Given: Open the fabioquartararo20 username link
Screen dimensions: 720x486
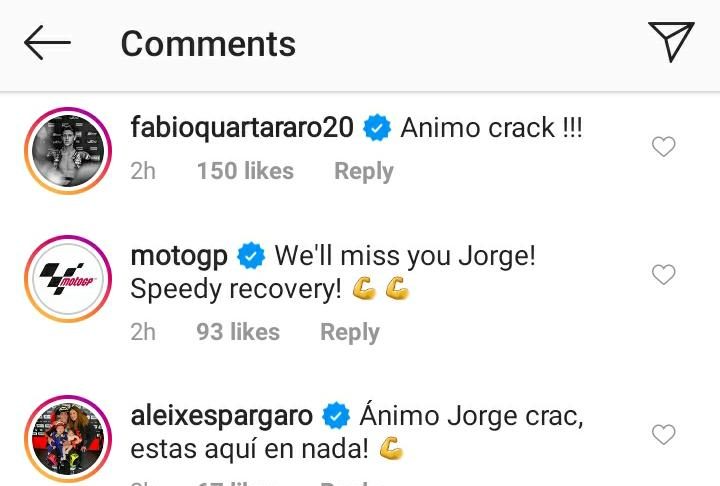Looking at the screenshot, I should [243, 128].
